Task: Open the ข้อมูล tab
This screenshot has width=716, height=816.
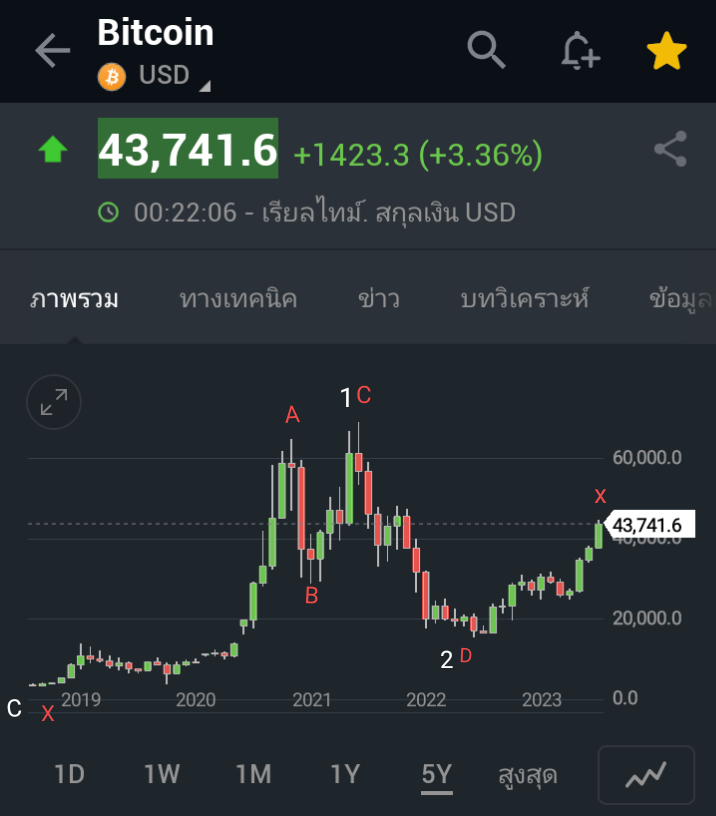Action: coord(680,298)
